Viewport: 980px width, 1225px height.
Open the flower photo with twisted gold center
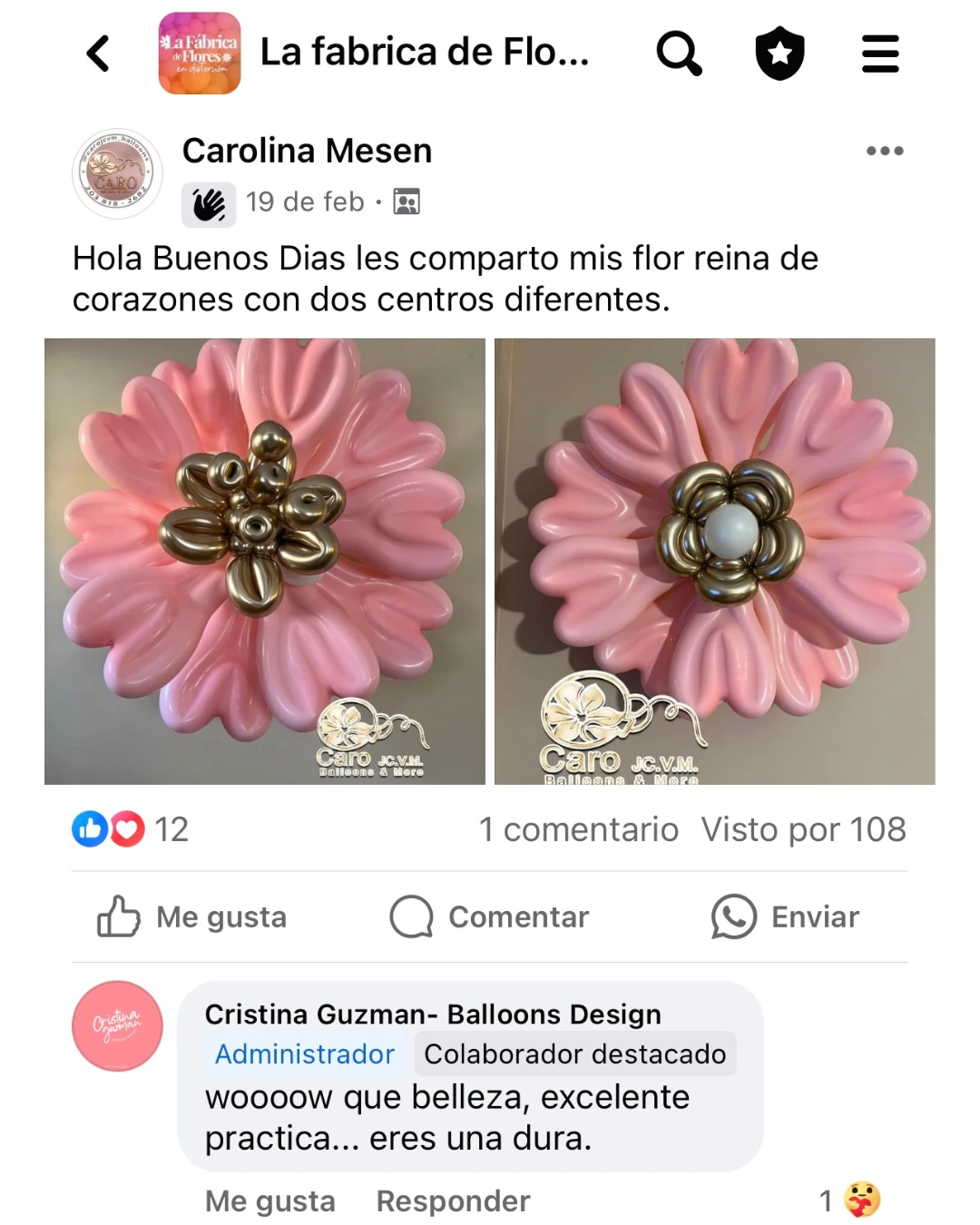(264, 561)
